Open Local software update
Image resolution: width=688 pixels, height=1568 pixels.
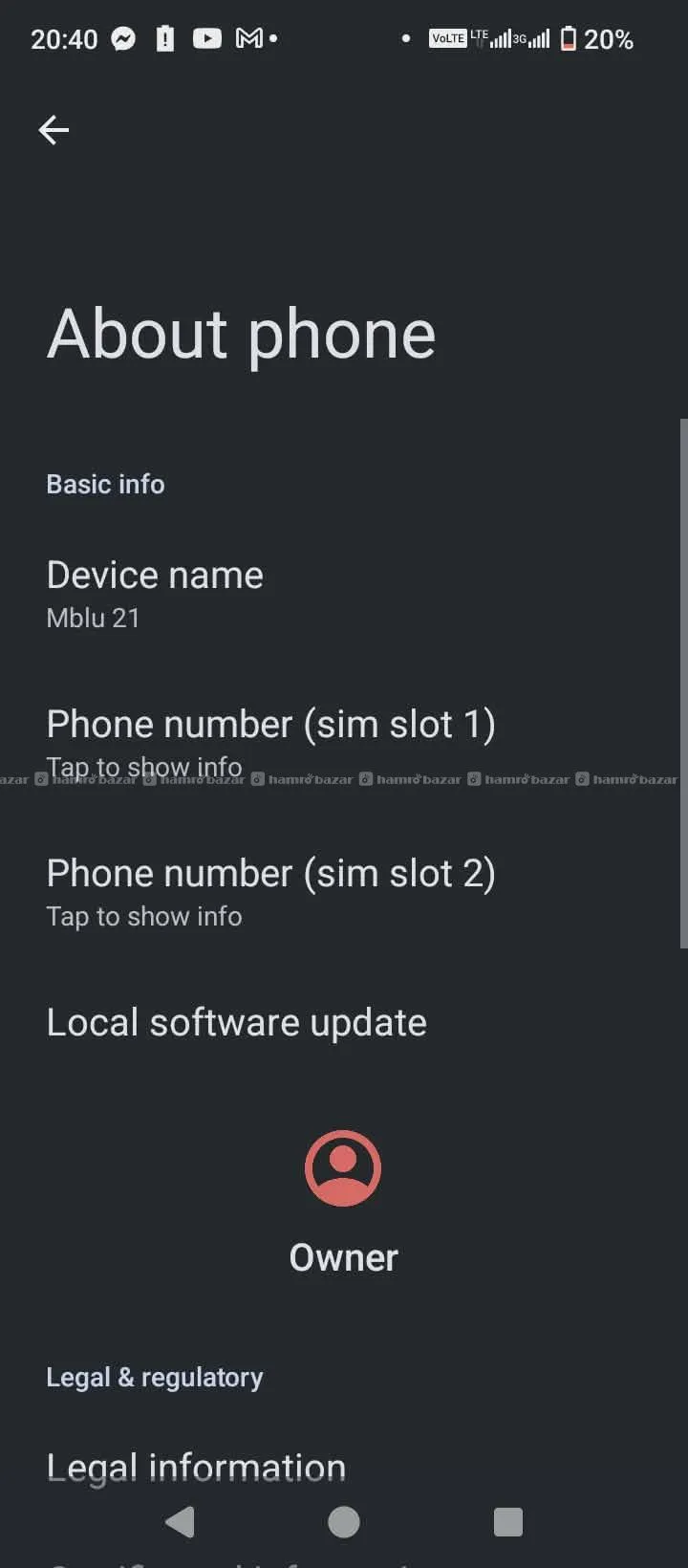pos(236,1023)
